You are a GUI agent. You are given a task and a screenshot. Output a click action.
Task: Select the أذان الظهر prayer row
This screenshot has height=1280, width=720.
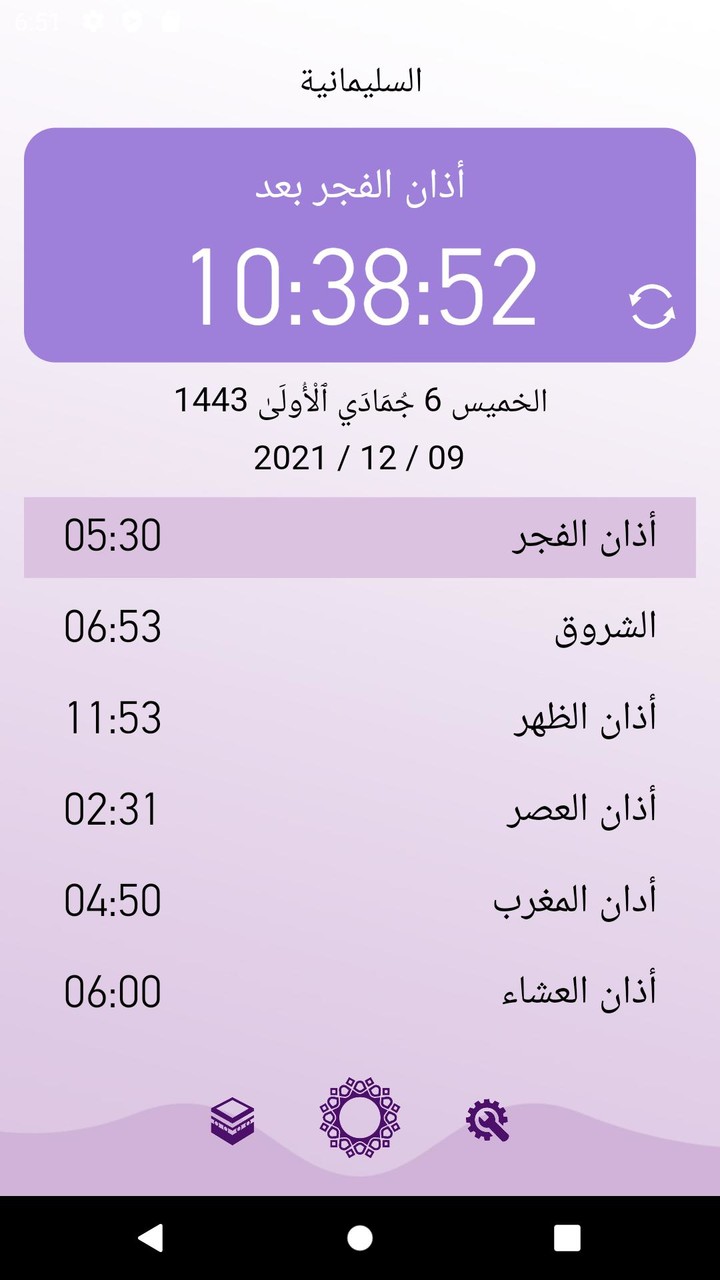(x=360, y=718)
